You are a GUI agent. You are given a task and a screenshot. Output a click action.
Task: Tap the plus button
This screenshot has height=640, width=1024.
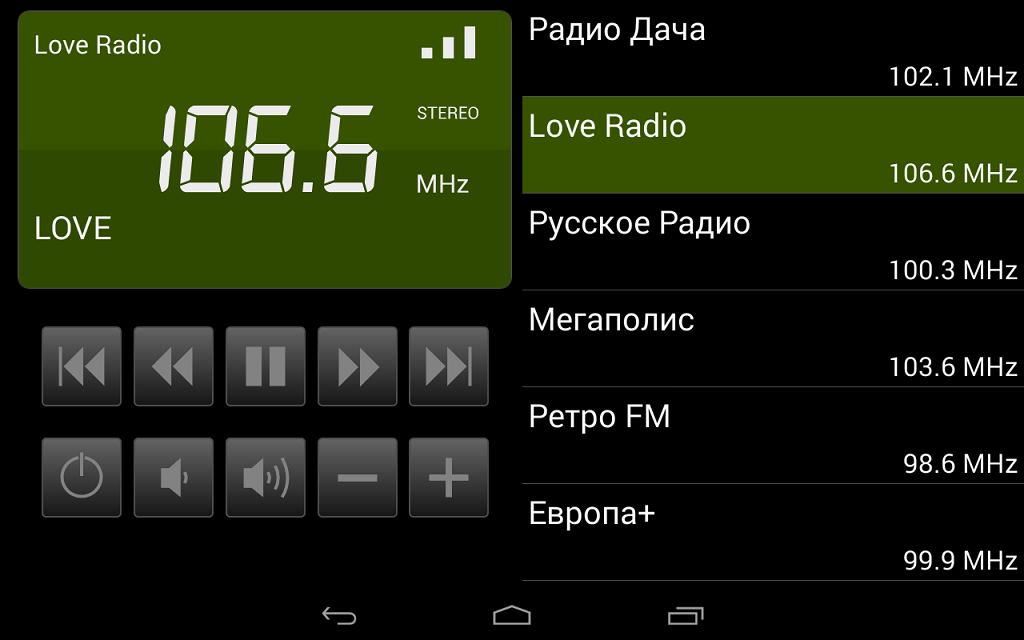click(x=449, y=477)
